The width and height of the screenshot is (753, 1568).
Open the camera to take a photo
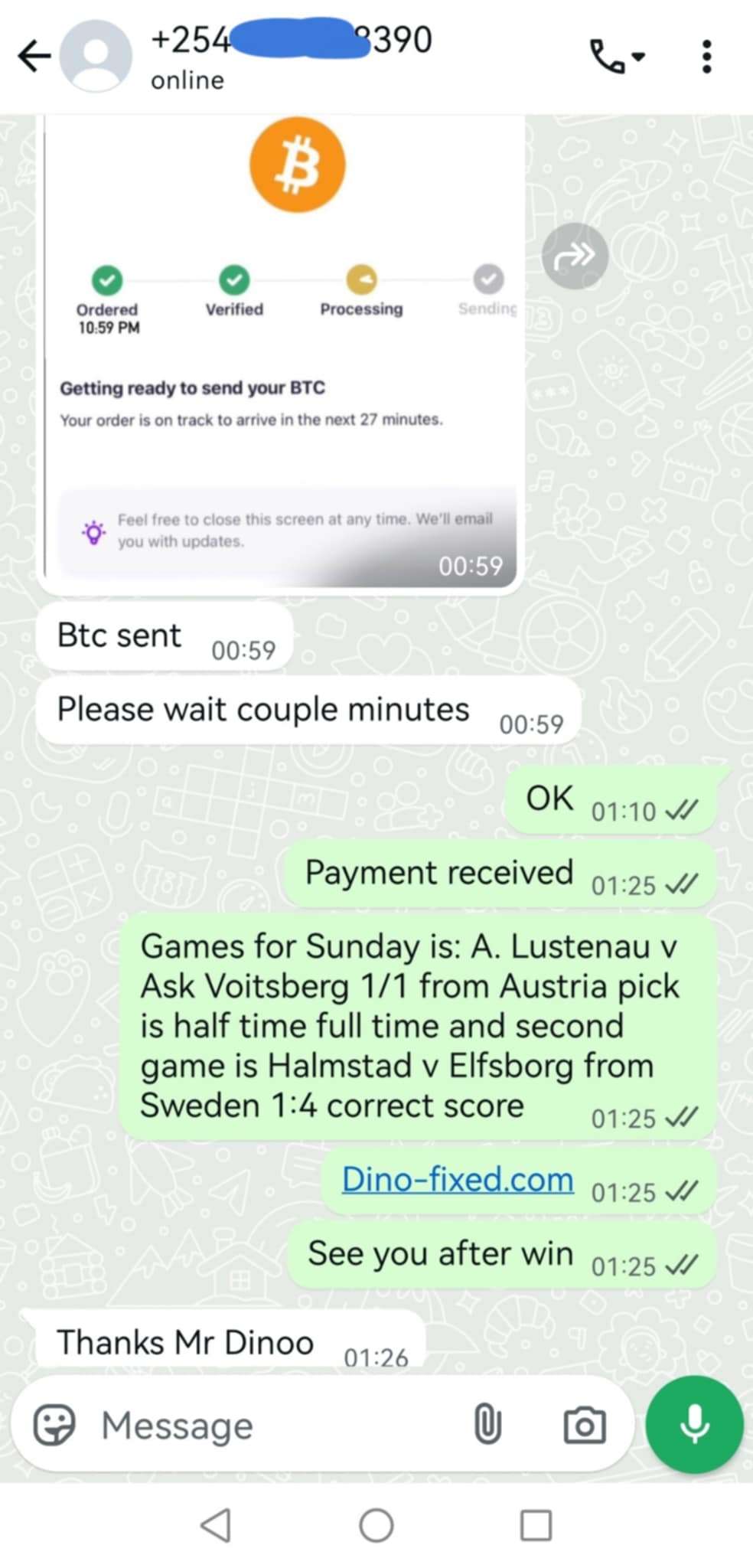point(584,1426)
